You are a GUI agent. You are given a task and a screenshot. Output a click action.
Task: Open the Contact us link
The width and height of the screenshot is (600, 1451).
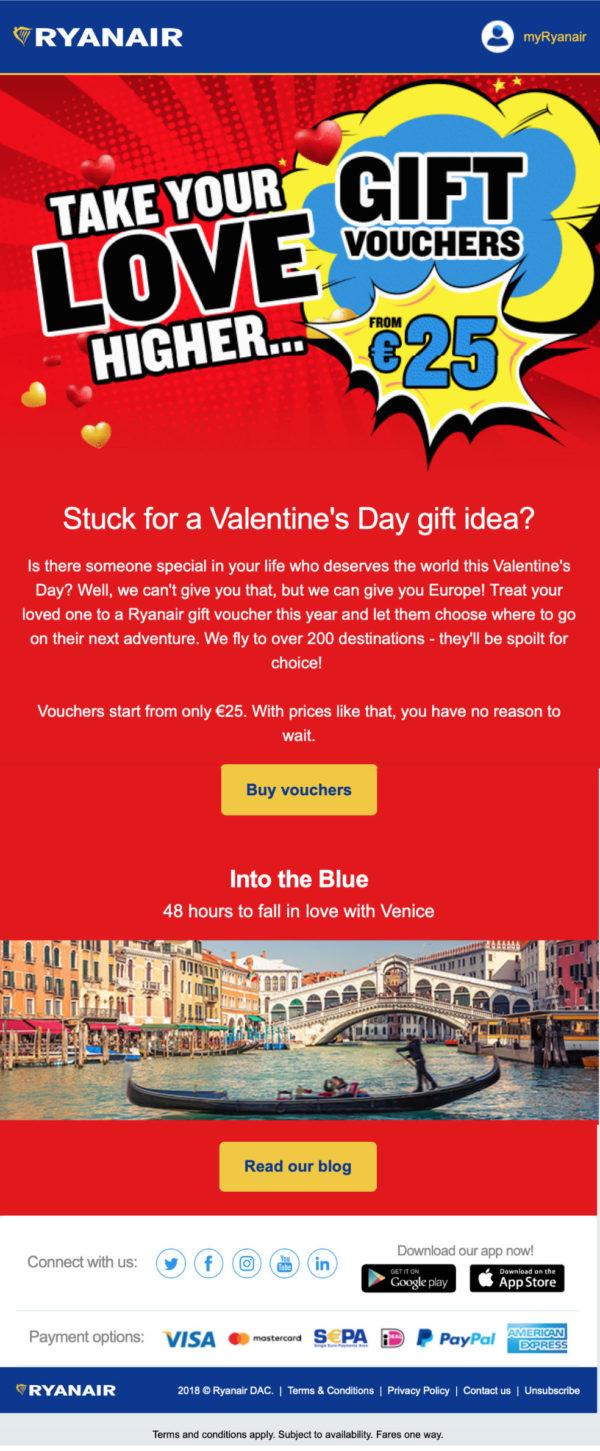pyautogui.click(x=487, y=1390)
